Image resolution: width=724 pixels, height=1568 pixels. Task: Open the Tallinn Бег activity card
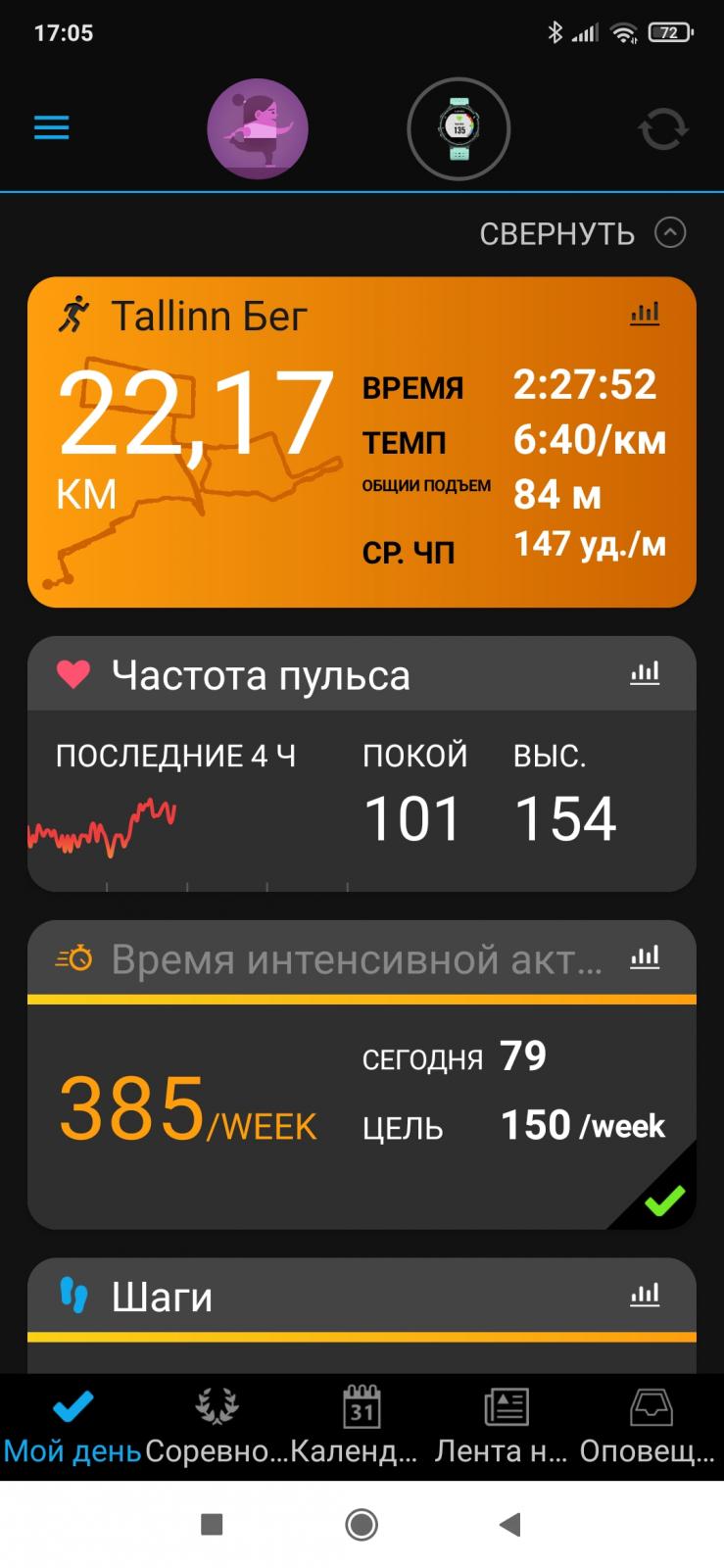point(362,442)
